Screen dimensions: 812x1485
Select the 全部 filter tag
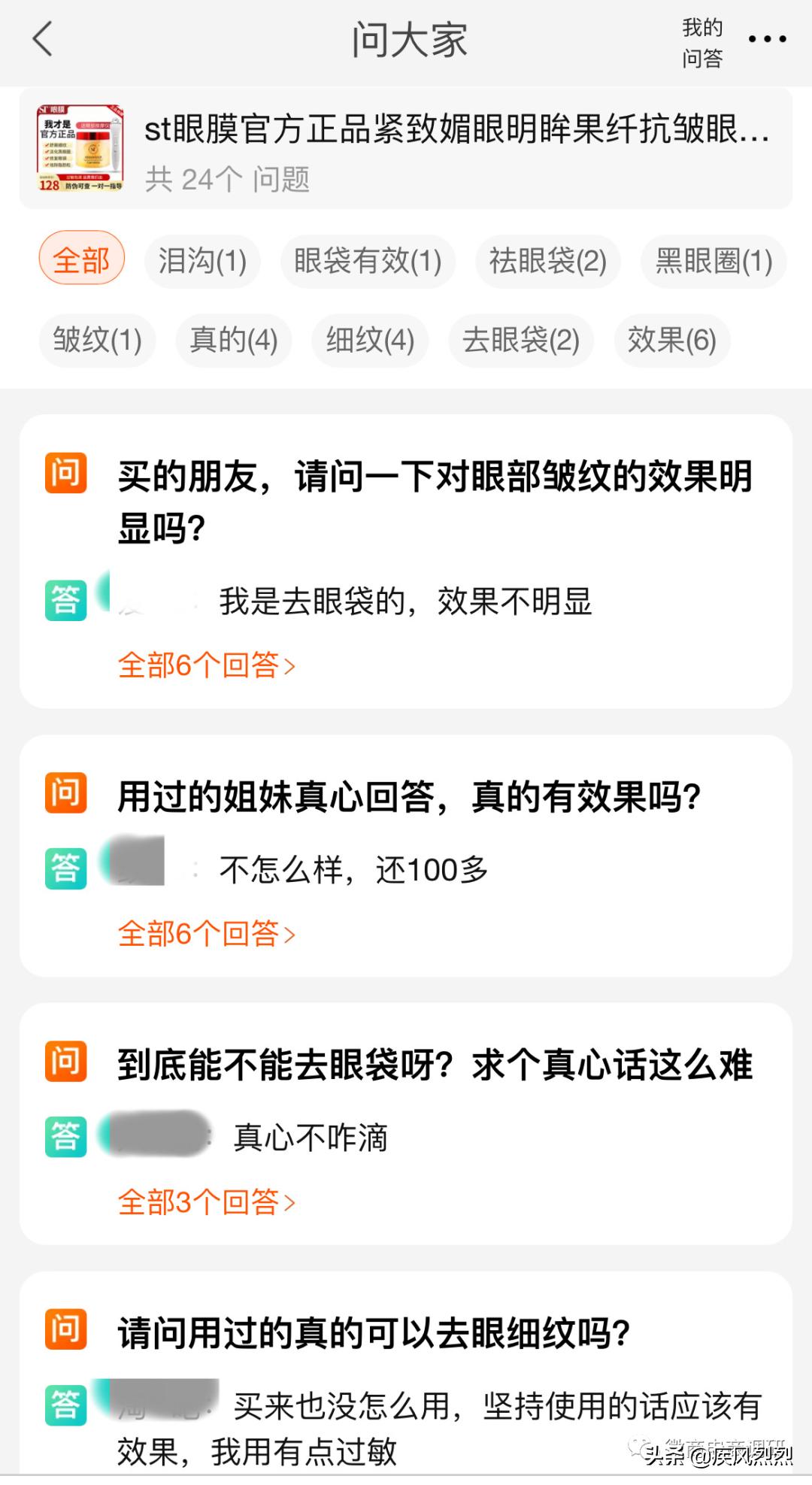pos(81,259)
